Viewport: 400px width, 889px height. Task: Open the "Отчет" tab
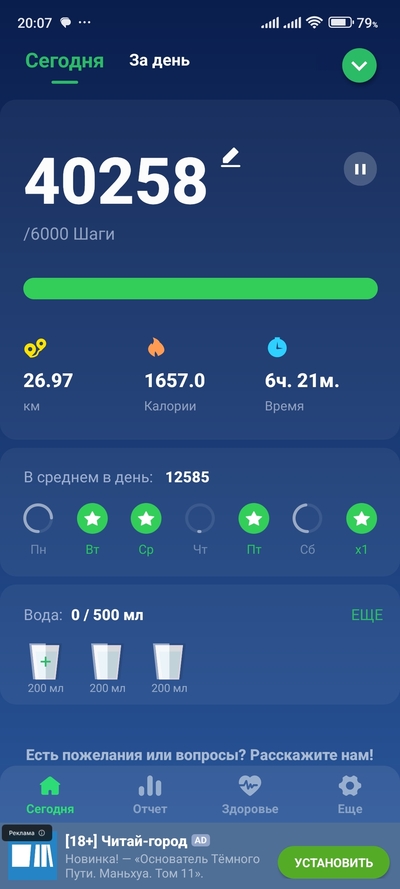(x=150, y=795)
